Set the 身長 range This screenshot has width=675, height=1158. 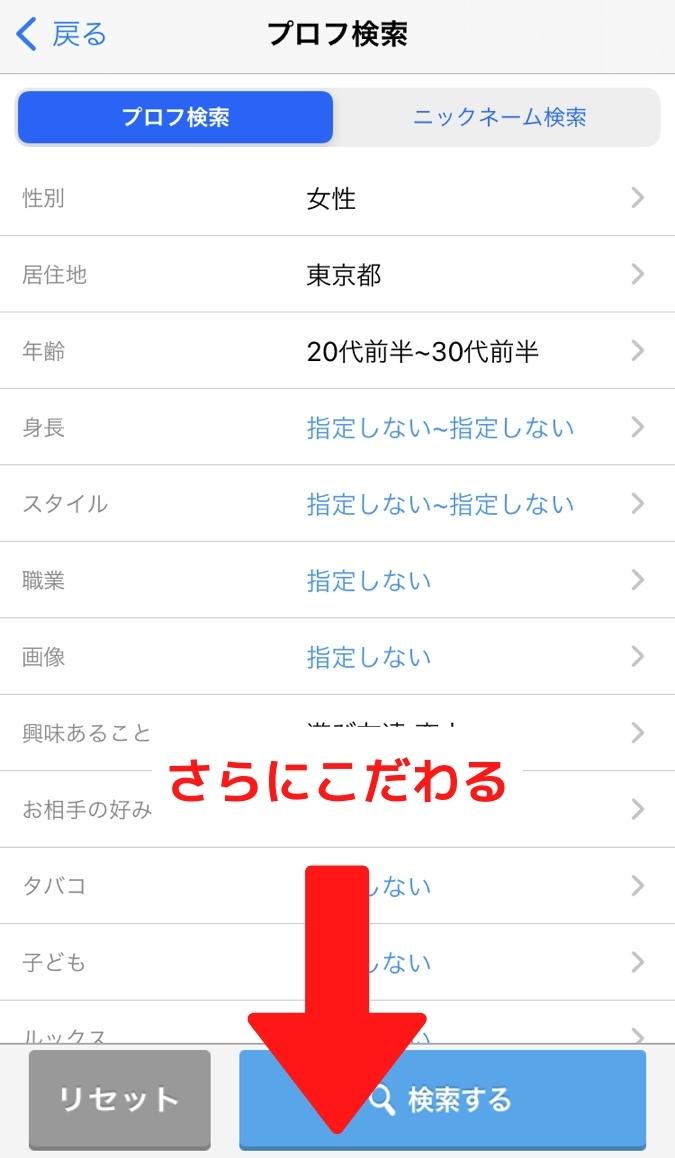(x=337, y=428)
